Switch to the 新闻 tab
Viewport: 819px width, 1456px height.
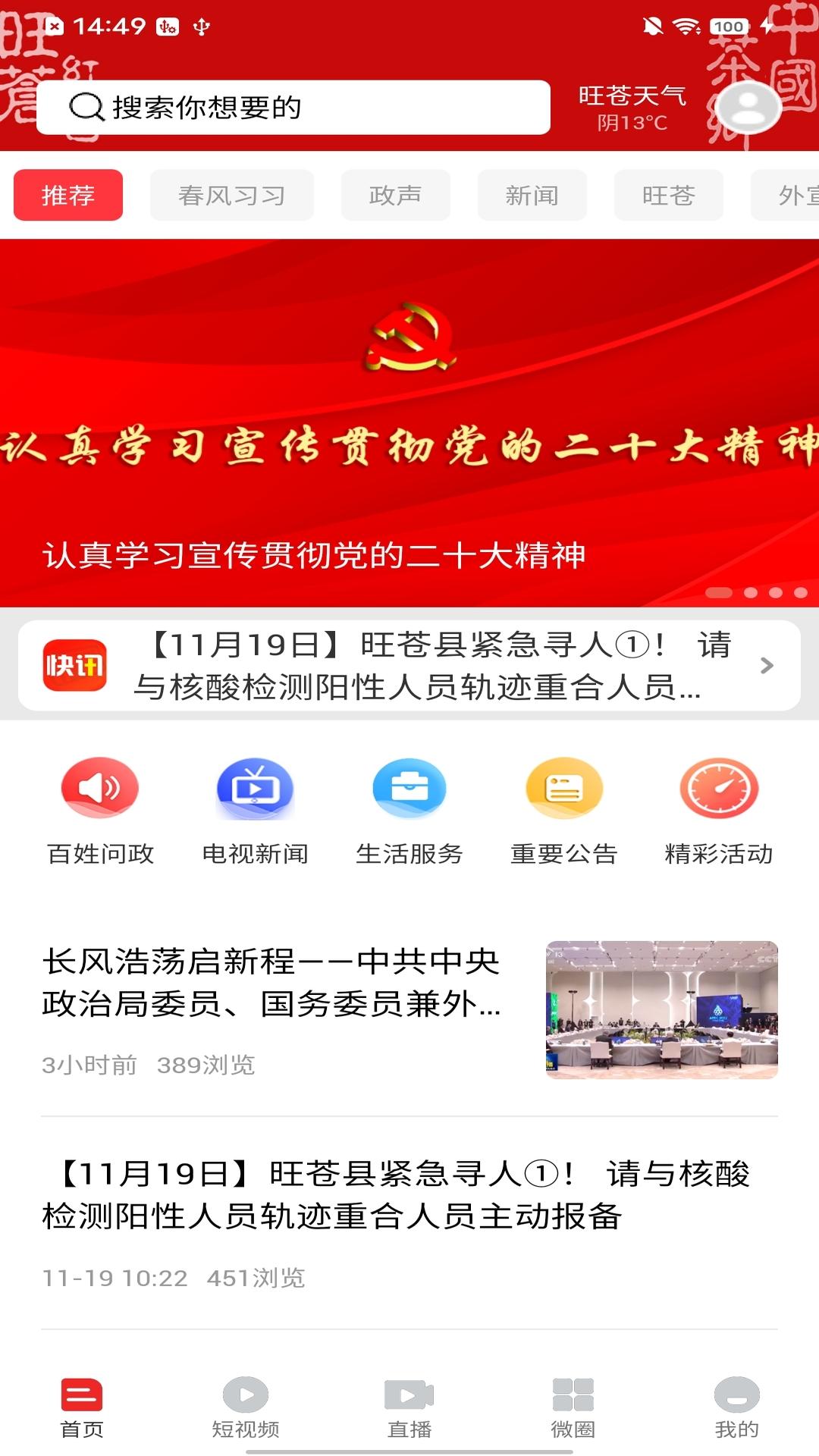pos(532,195)
